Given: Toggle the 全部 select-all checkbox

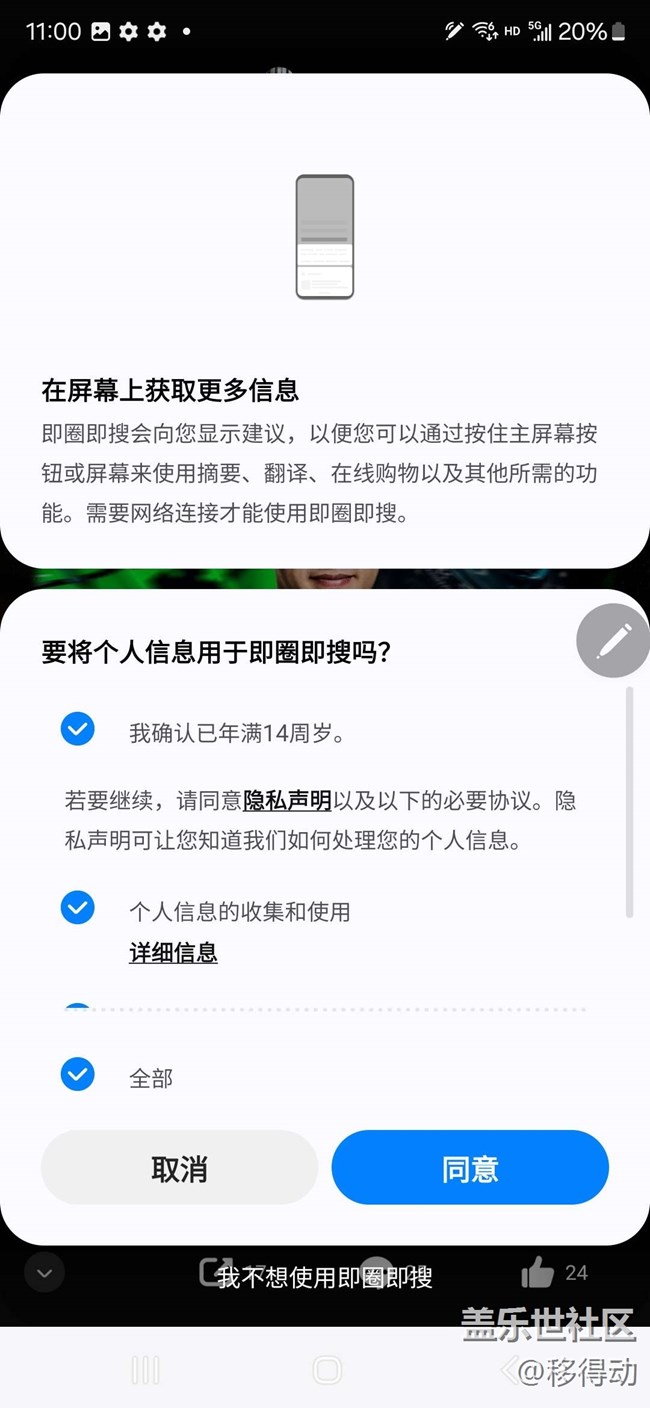Looking at the screenshot, I should point(78,1075).
